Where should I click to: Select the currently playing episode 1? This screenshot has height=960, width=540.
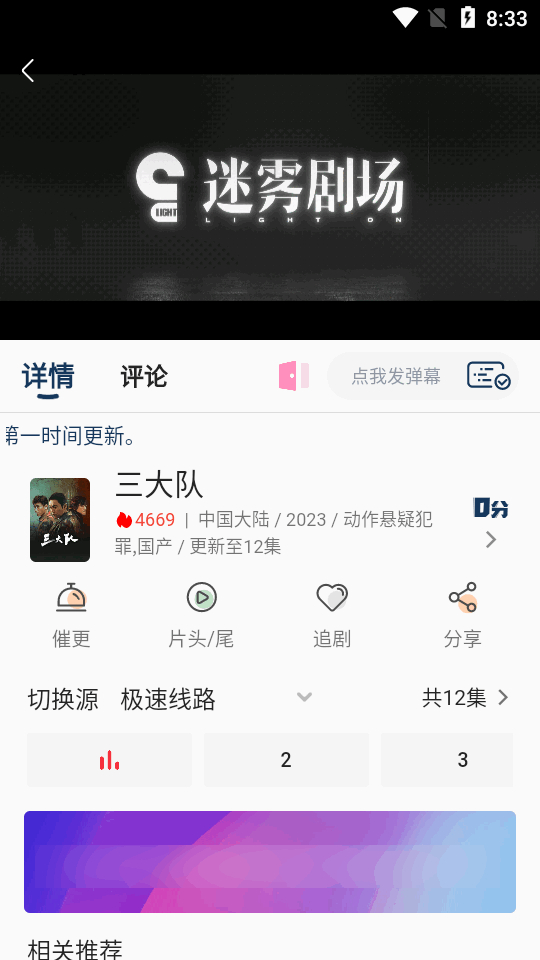pyautogui.click(x=110, y=760)
